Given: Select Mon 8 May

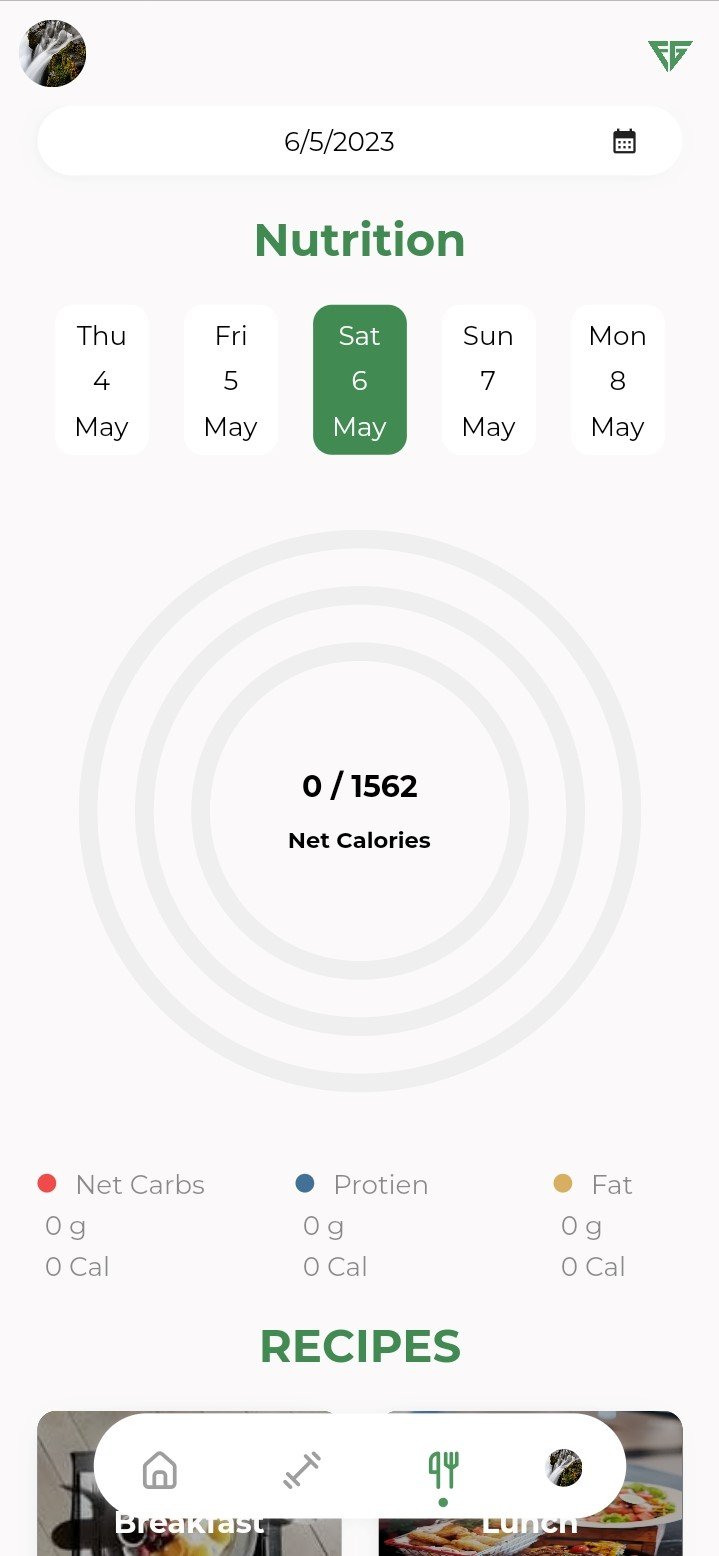Looking at the screenshot, I should tap(617, 380).
